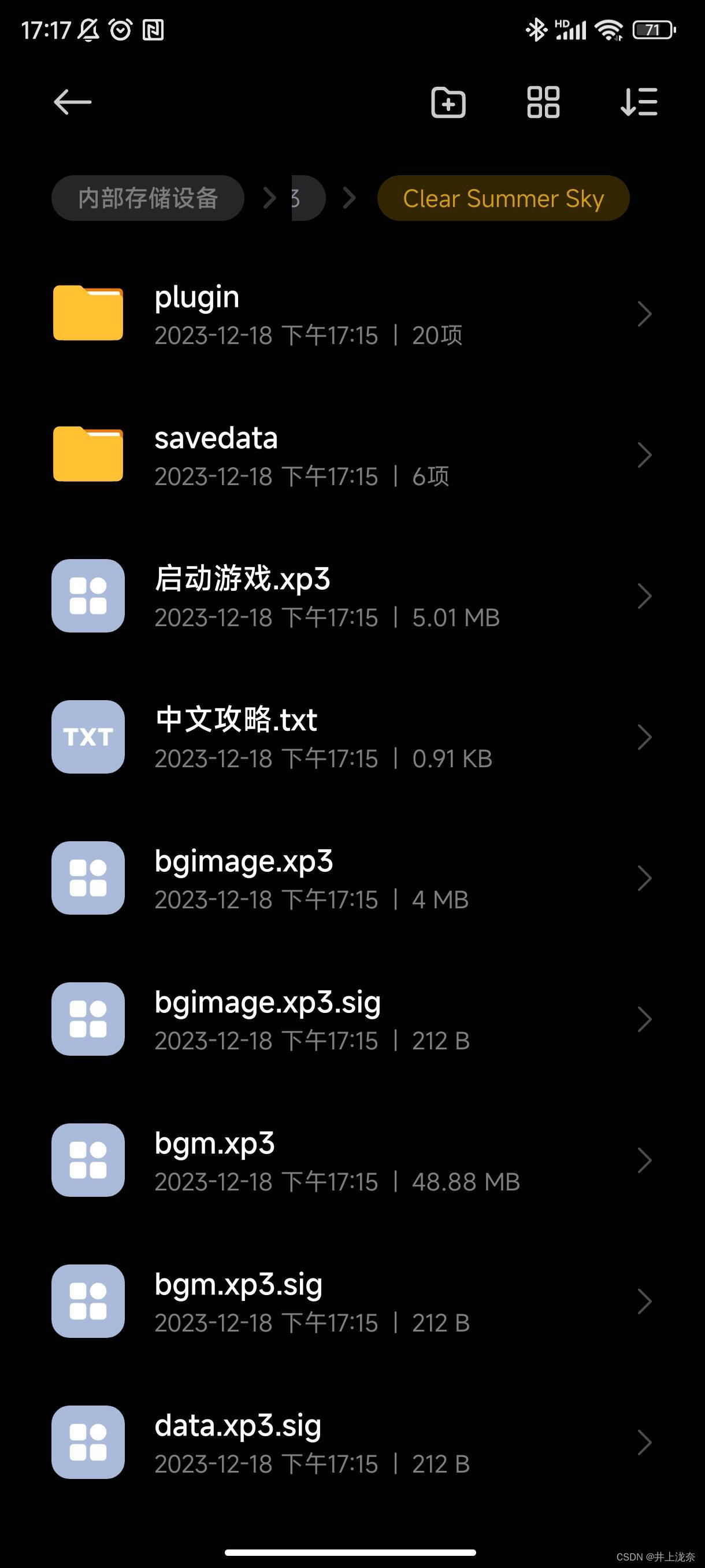Open the bgimage.xp3.sig file
Screen dimensions: 705x1568
tap(352, 1019)
